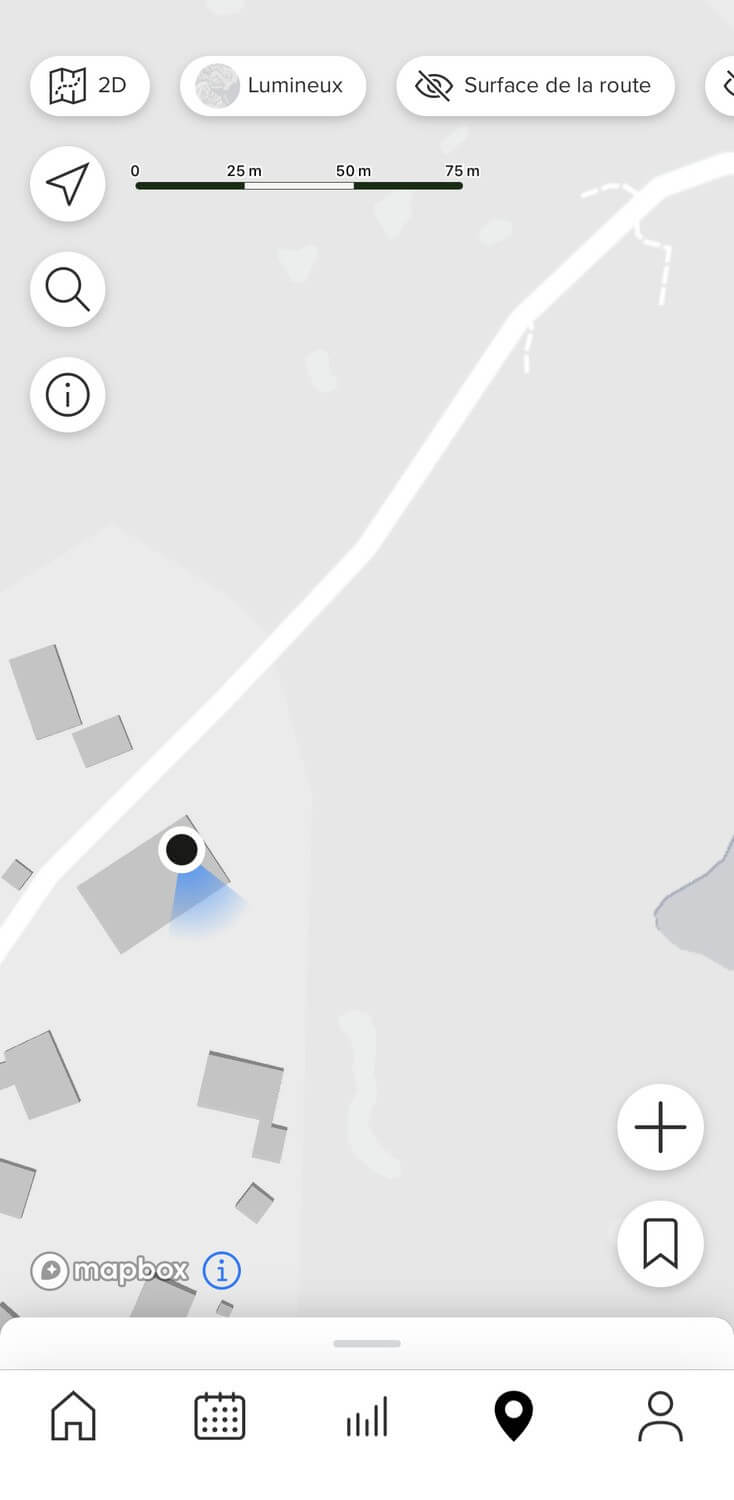The image size is (734, 1500).
Task: Open the profile tab
Action: point(660,1417)
